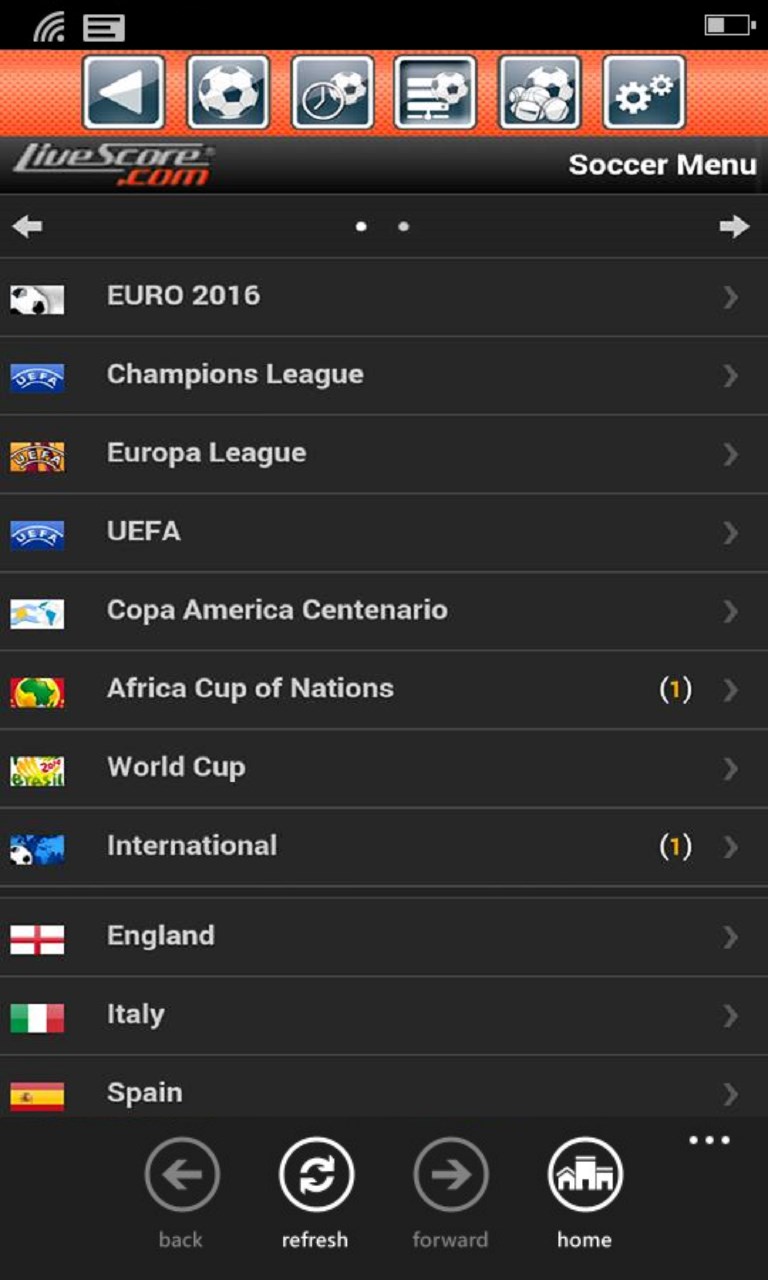Open the three-dot more options
Image resolution: width=768 pixels, height=1280 pixels.
point(709,1141)
